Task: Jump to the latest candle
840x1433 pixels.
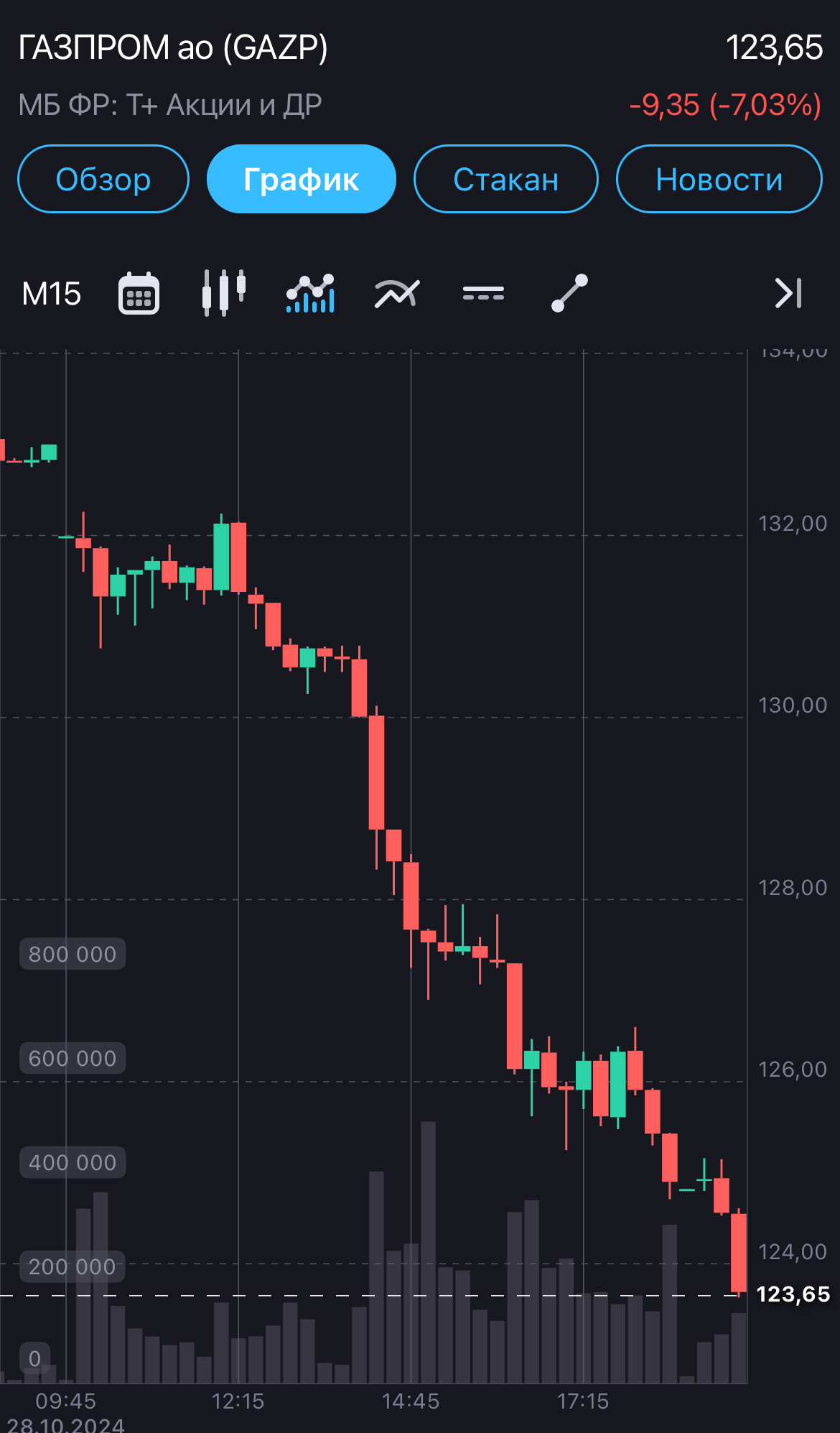Action: (x=788, y=294)
